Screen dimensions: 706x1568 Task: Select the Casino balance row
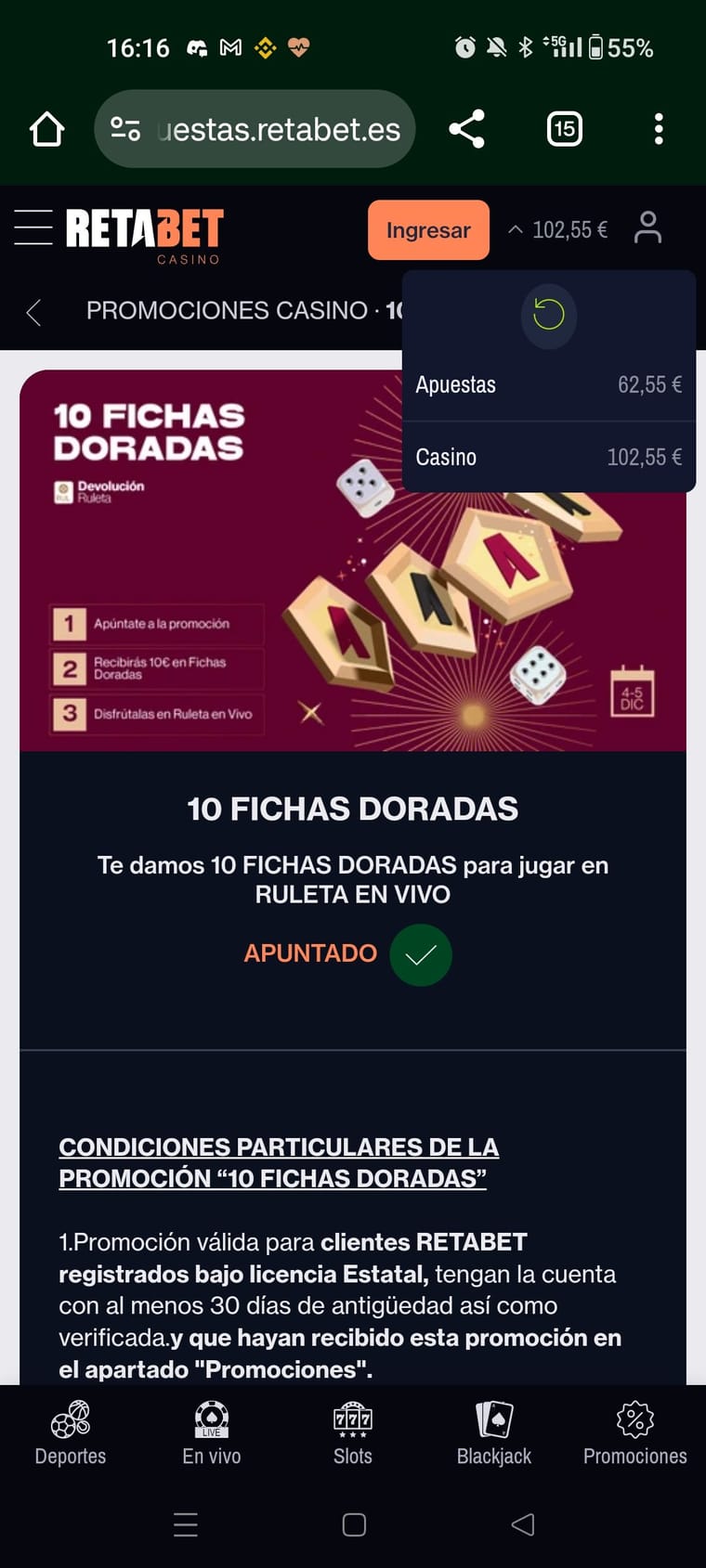point(548,457)
